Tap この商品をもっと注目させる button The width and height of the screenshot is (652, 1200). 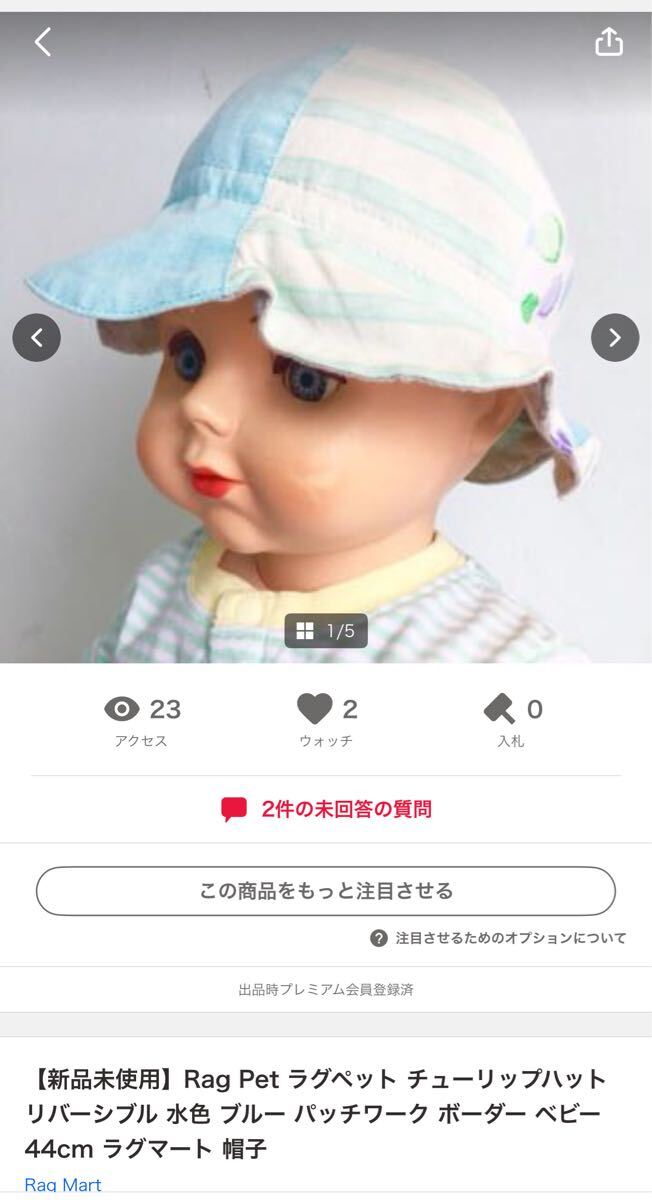tap(326, 891)
